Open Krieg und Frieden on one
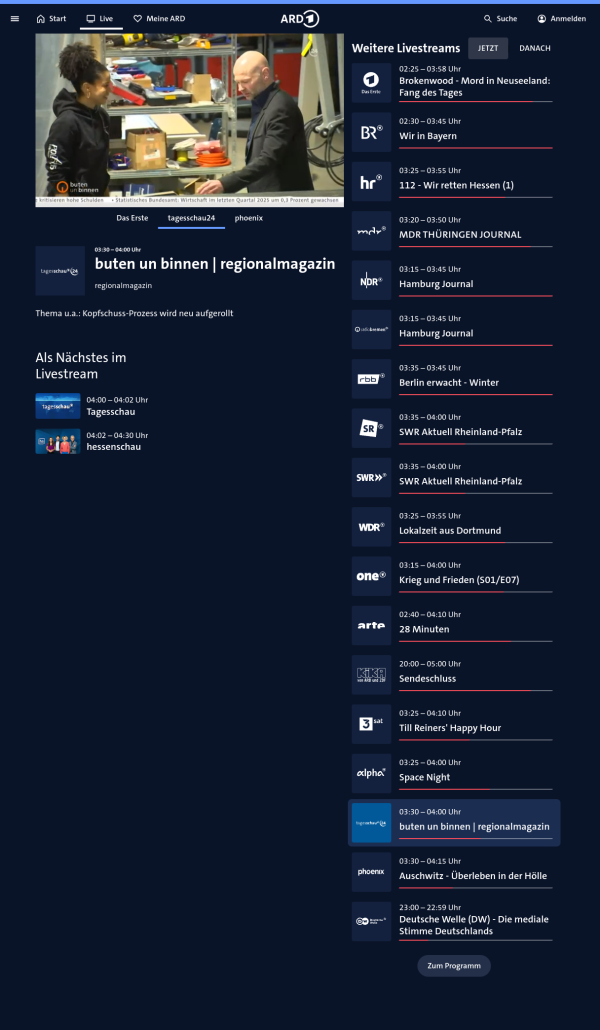The image size is (600, 1030). click(459, 579)
